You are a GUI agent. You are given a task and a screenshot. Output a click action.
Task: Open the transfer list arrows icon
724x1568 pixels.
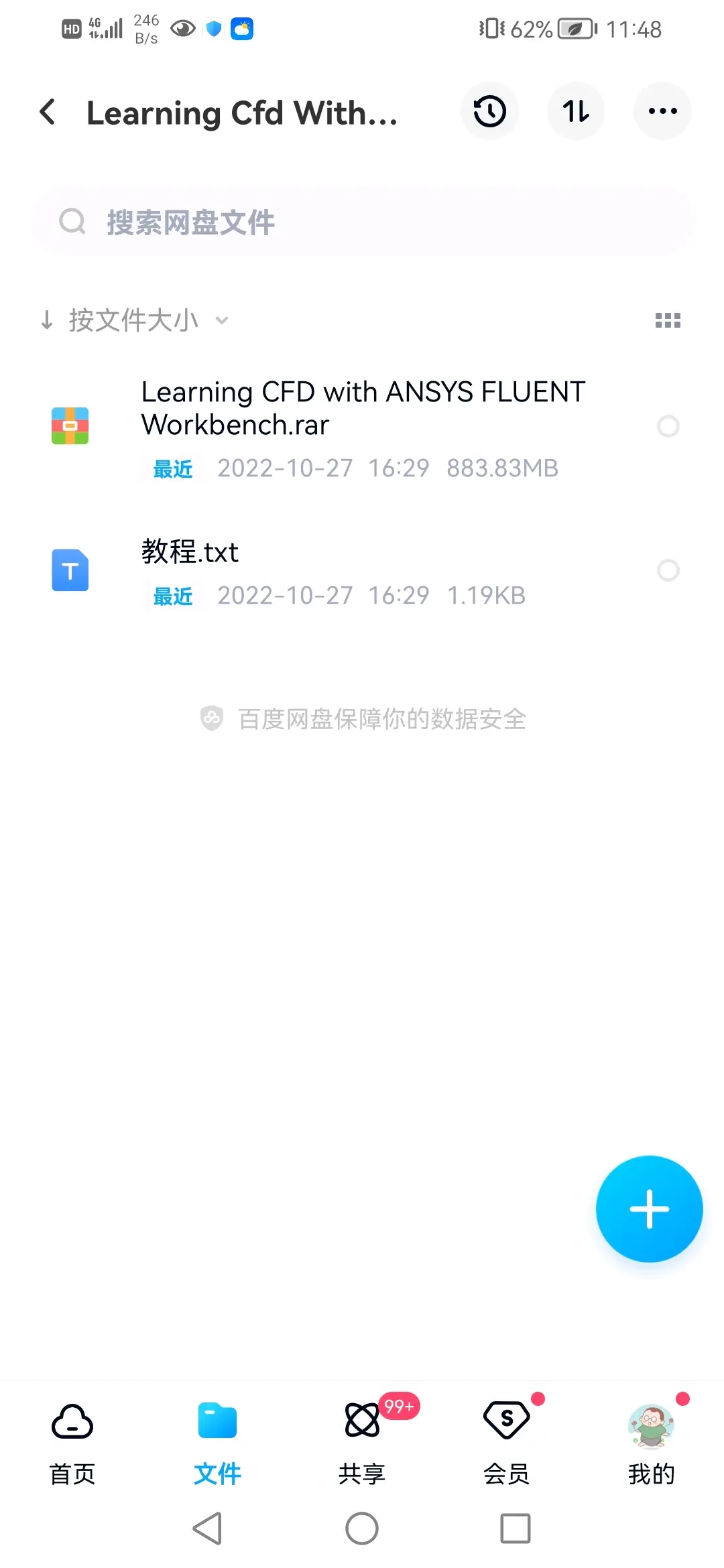coord(576,111)
